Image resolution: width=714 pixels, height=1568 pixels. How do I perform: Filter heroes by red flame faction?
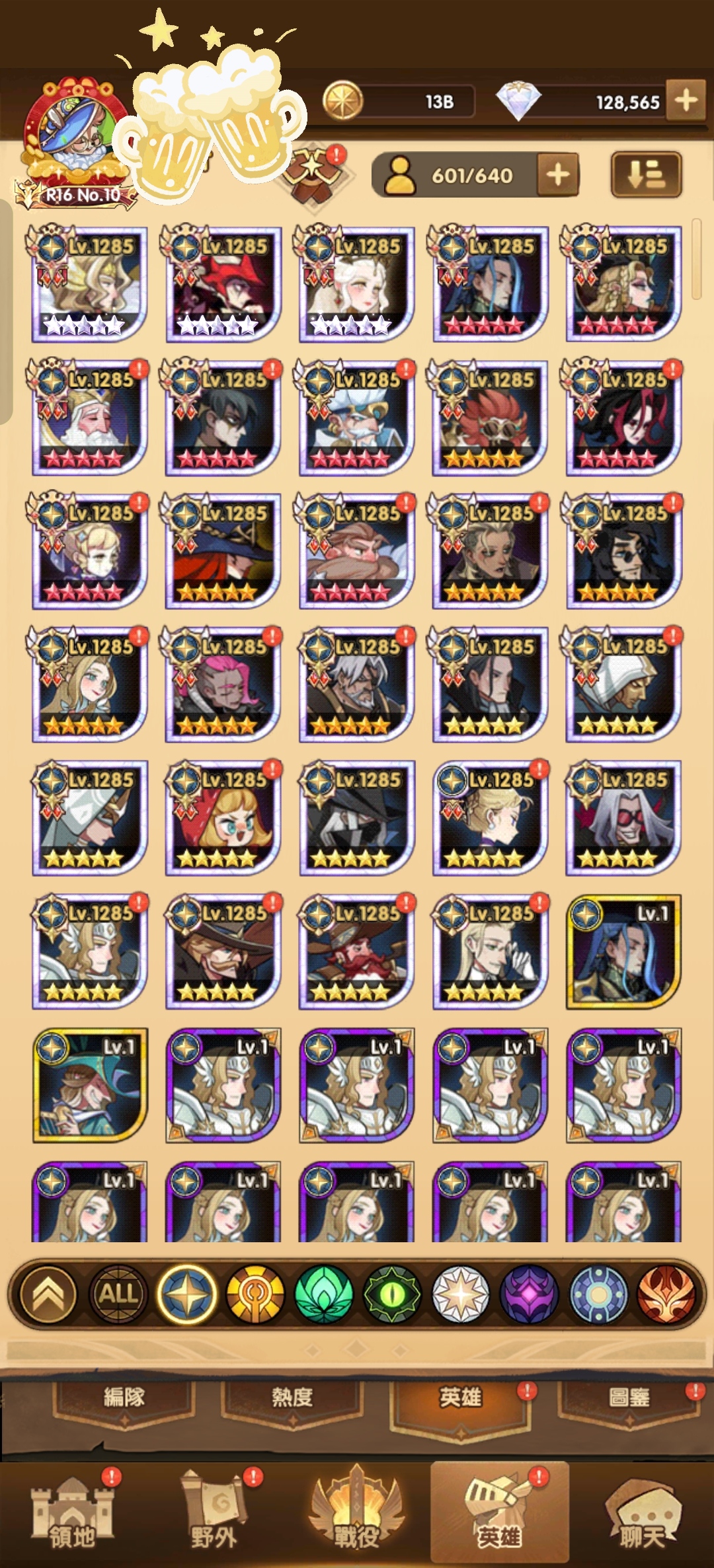click(x=666, y=1294)
